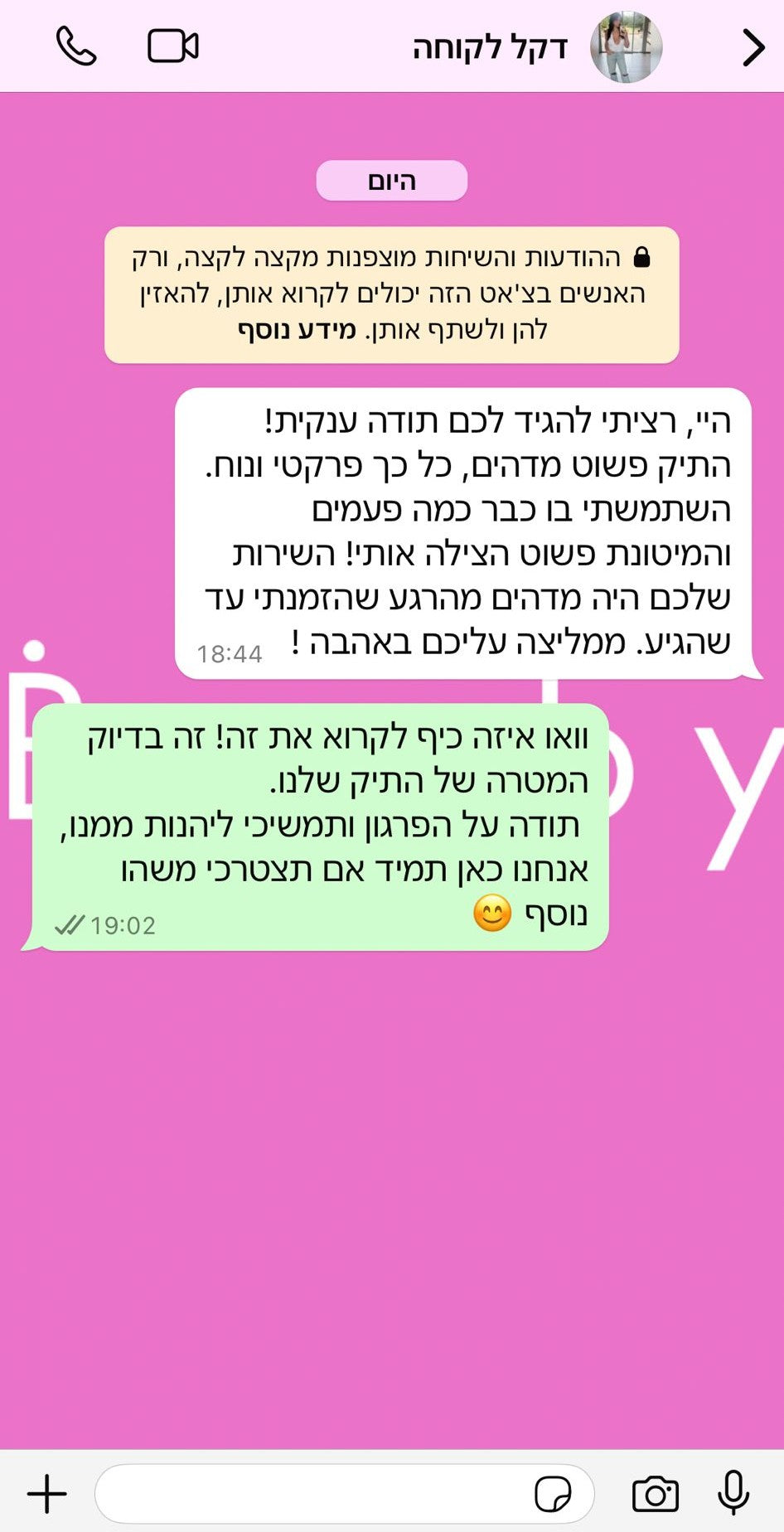
Task: Tap the מידע נוסף encryption link
Action: coord(297,330)
